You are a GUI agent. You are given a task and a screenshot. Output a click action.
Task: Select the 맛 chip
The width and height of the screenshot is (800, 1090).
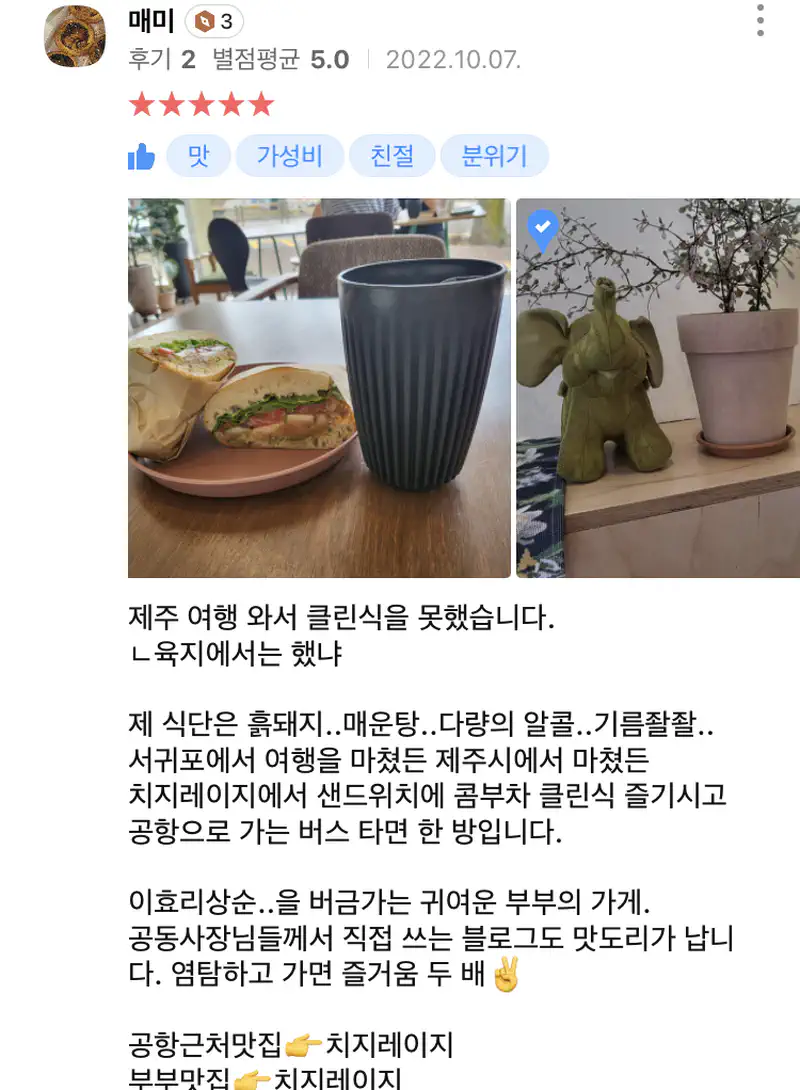198,156
